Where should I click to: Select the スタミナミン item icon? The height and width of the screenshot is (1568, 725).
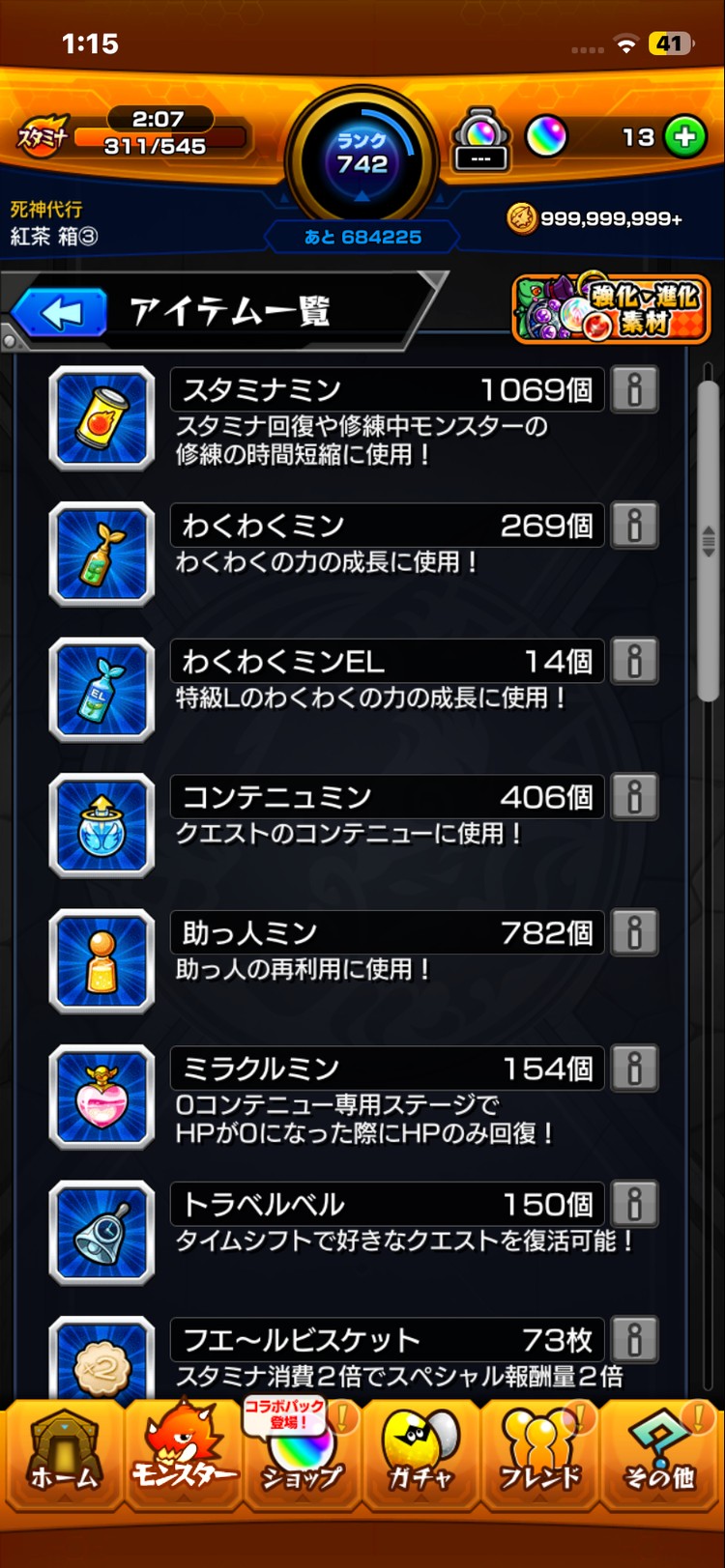coord(101,418)
